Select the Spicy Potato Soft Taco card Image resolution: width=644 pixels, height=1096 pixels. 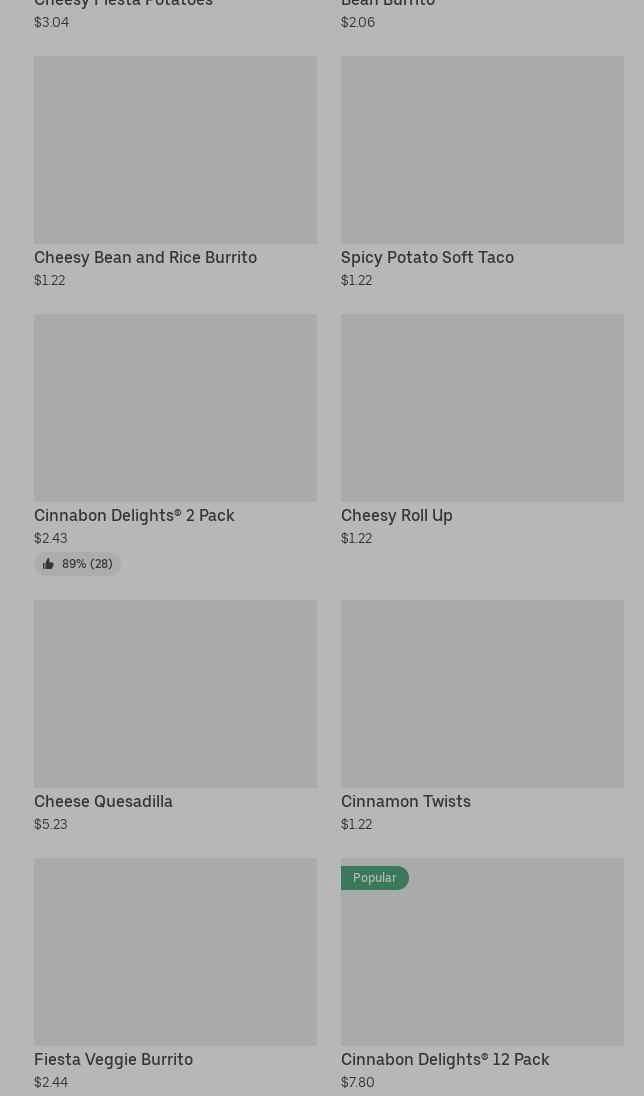coord(482,172)
